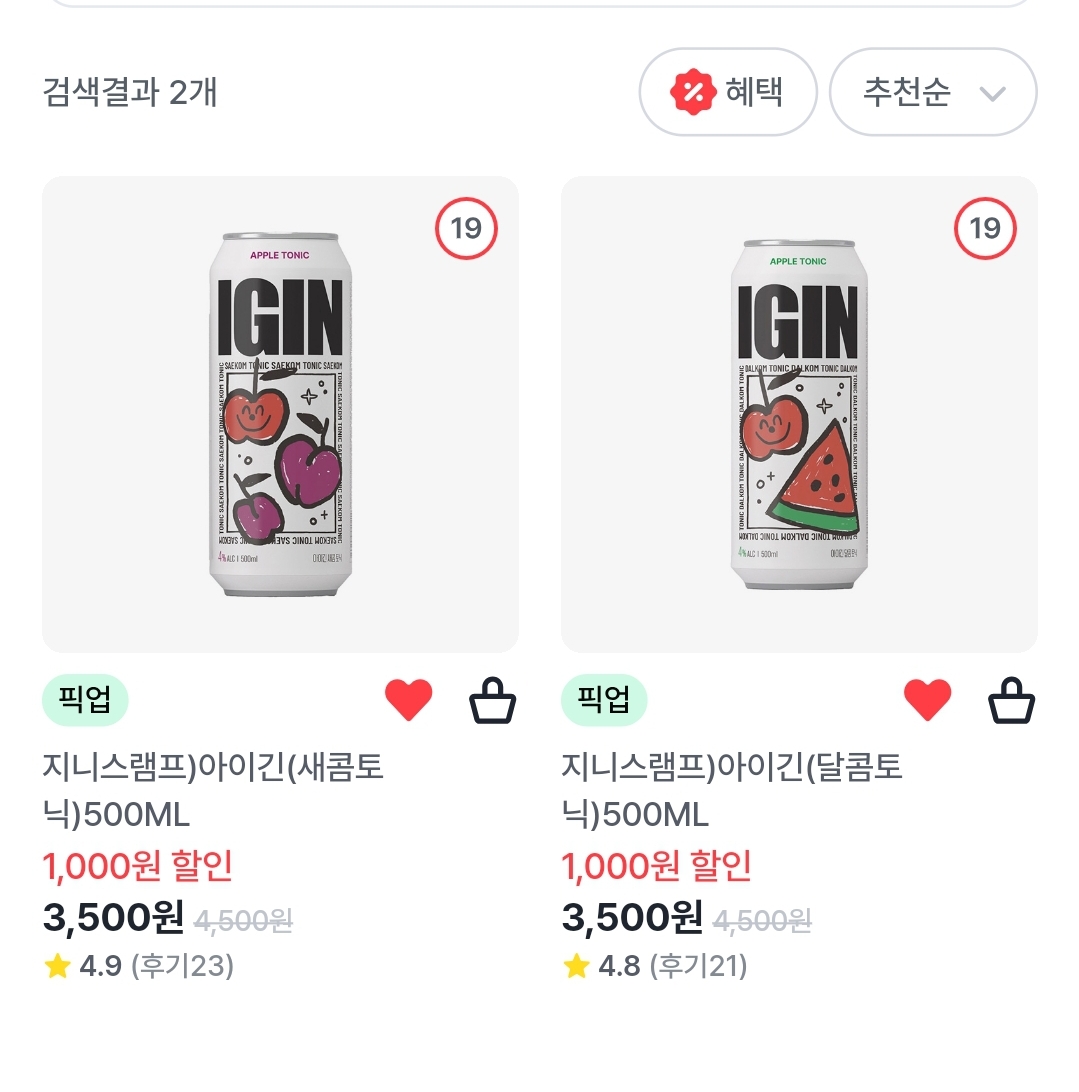Open the 아이긴(새콤토닉) product image
The width and height of the screenshot is (1079, 1092).
point(280,414)
